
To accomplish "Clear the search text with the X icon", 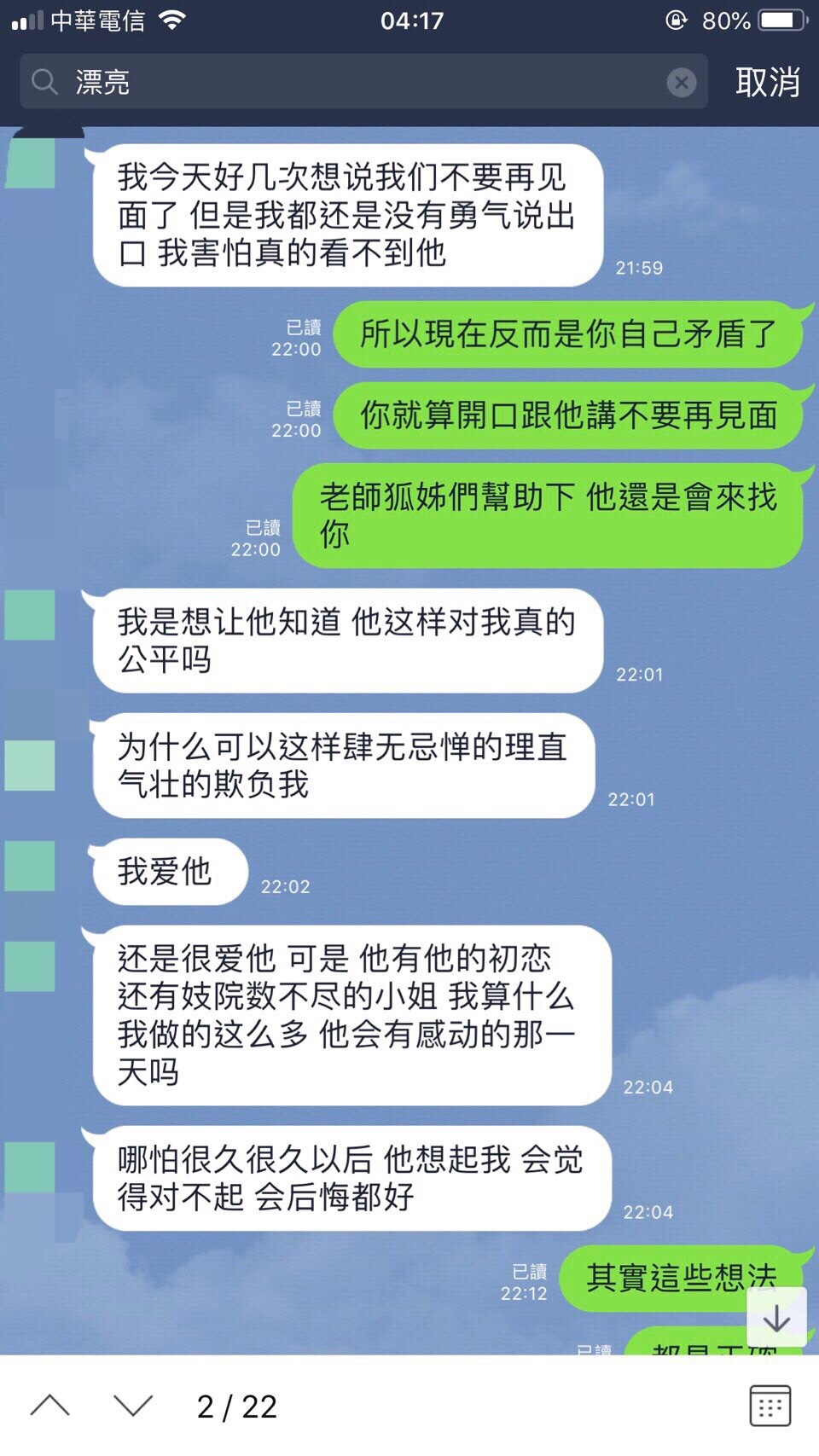I will click(681, 82).
